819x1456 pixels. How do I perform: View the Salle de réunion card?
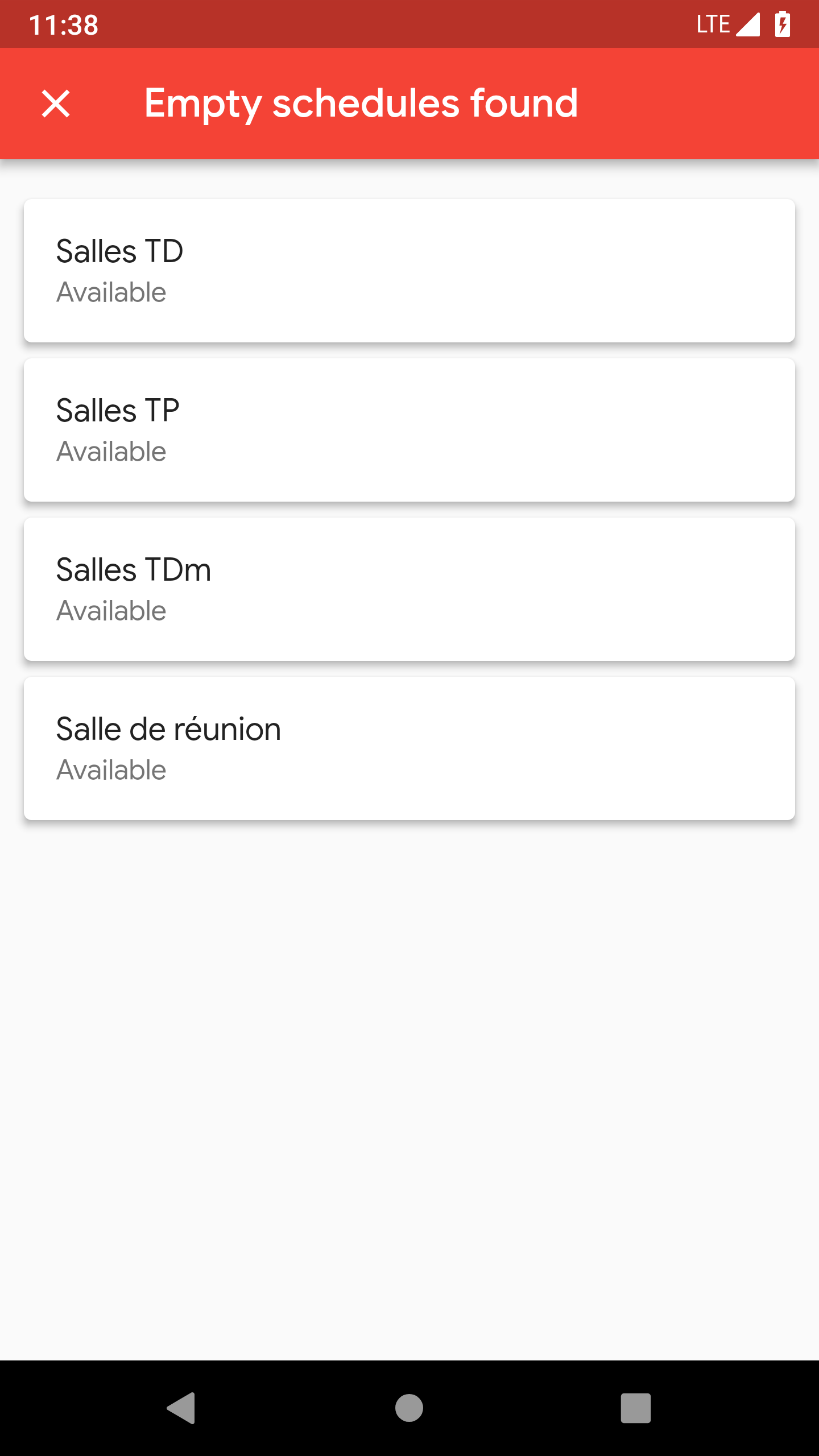coord(409,748)
